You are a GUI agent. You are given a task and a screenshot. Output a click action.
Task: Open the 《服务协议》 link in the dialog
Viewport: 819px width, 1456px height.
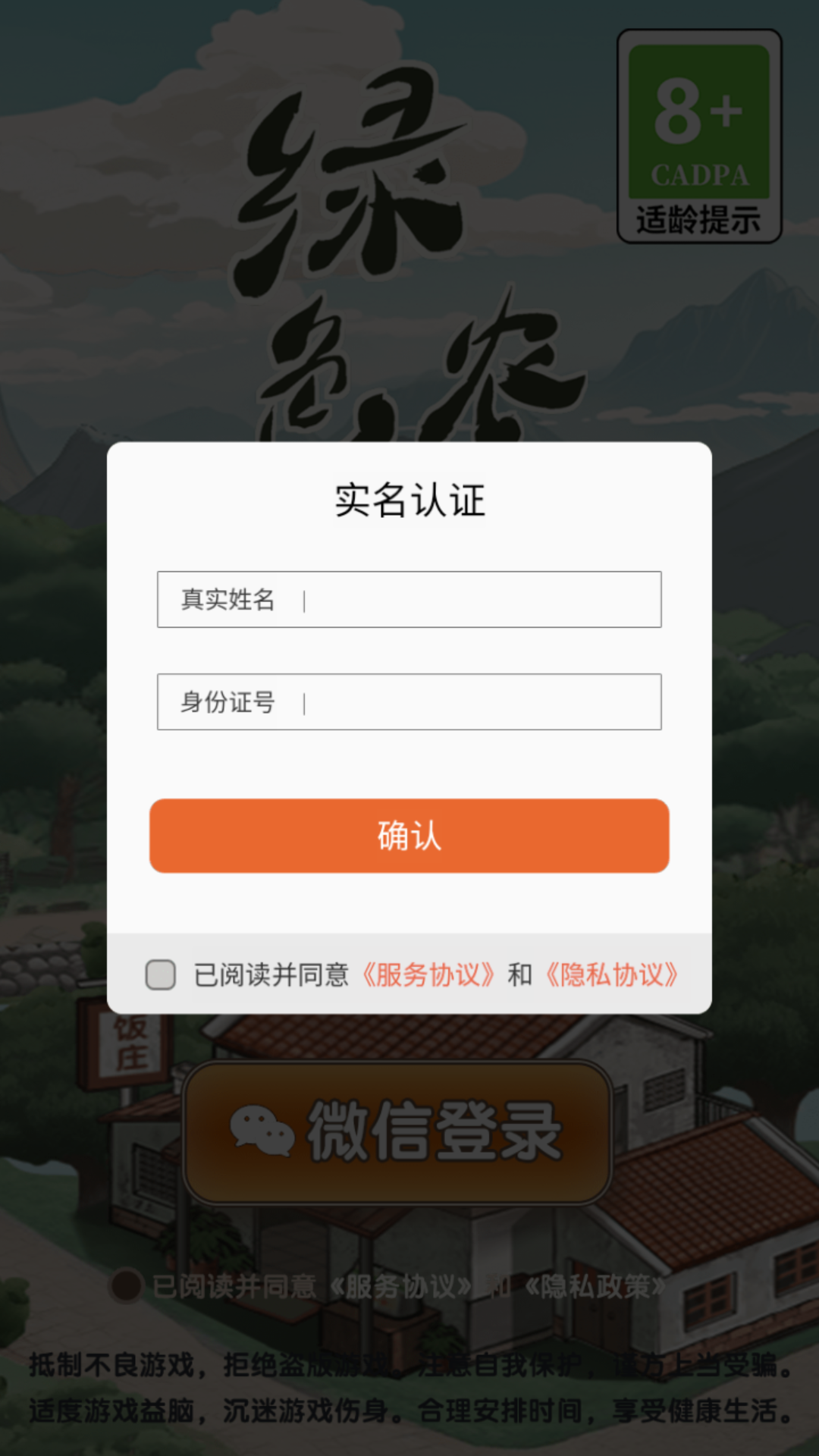428,974
